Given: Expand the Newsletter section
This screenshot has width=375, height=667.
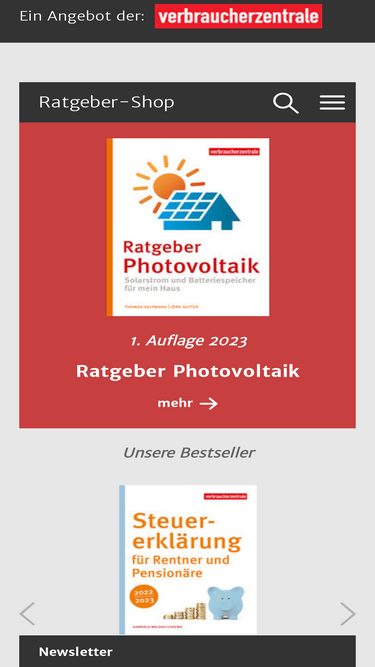Looking at the screenshot, I should click(188, 651).
